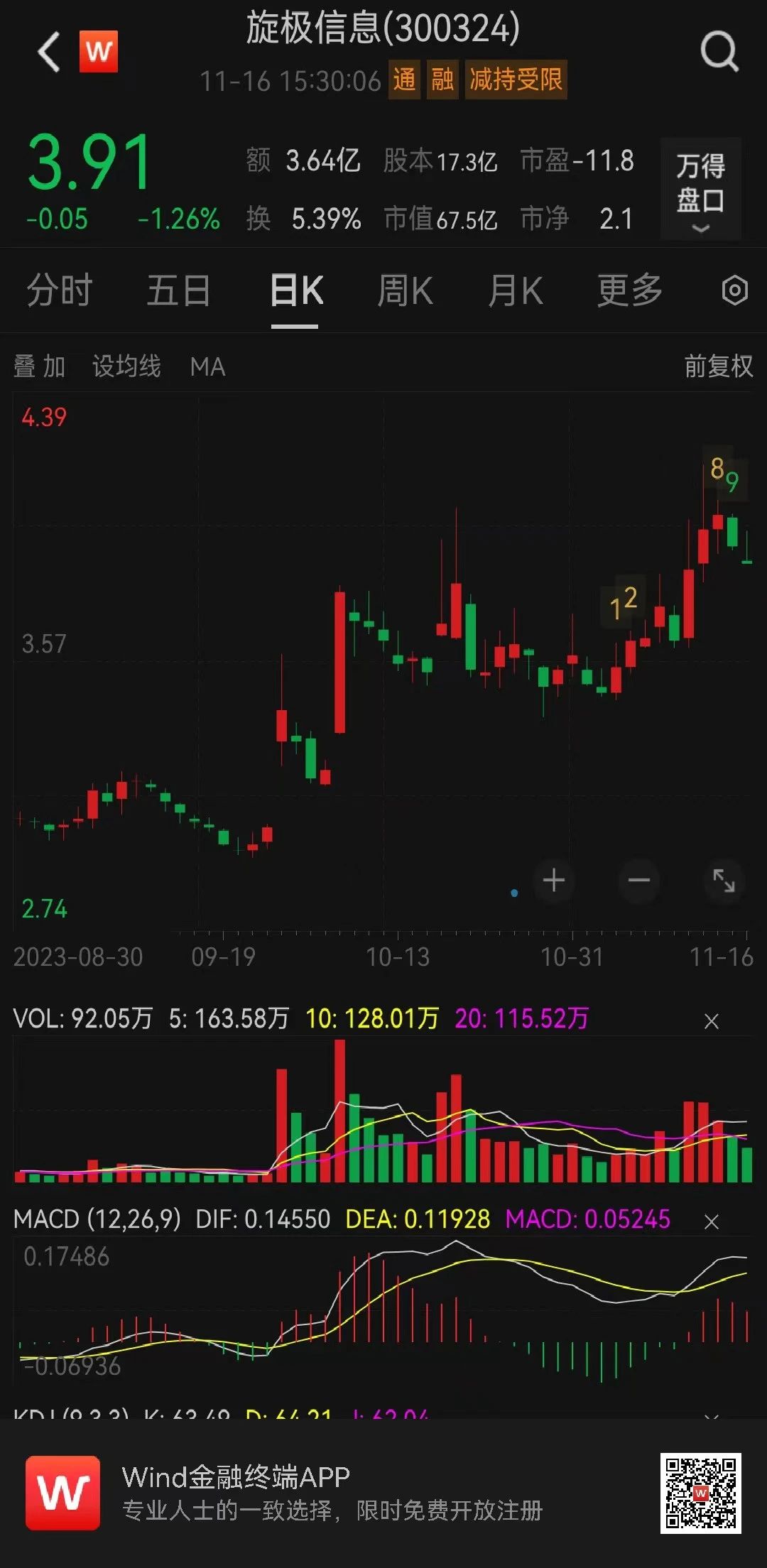Close the MACD indicator panel
Screen dimensions: 767x1568
click(x=711, y=1221)
